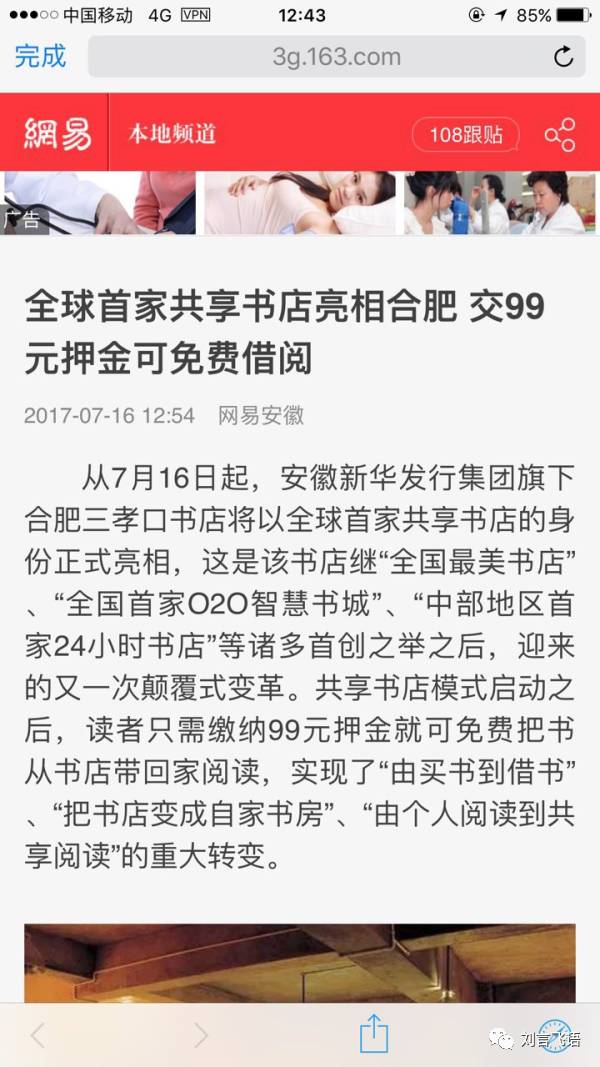Tap 完成 to close the browser view
Image resolution: width=600 pixels, height=1067 pixels.
40,56
